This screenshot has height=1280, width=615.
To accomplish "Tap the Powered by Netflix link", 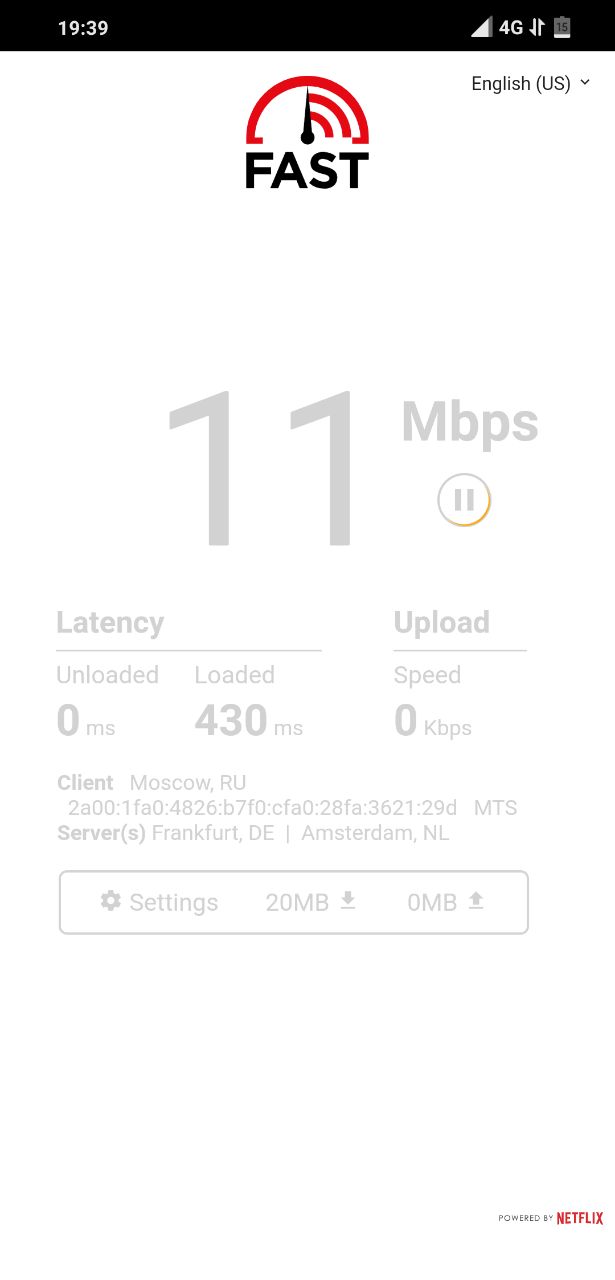I will click(x=551, y=1218).
